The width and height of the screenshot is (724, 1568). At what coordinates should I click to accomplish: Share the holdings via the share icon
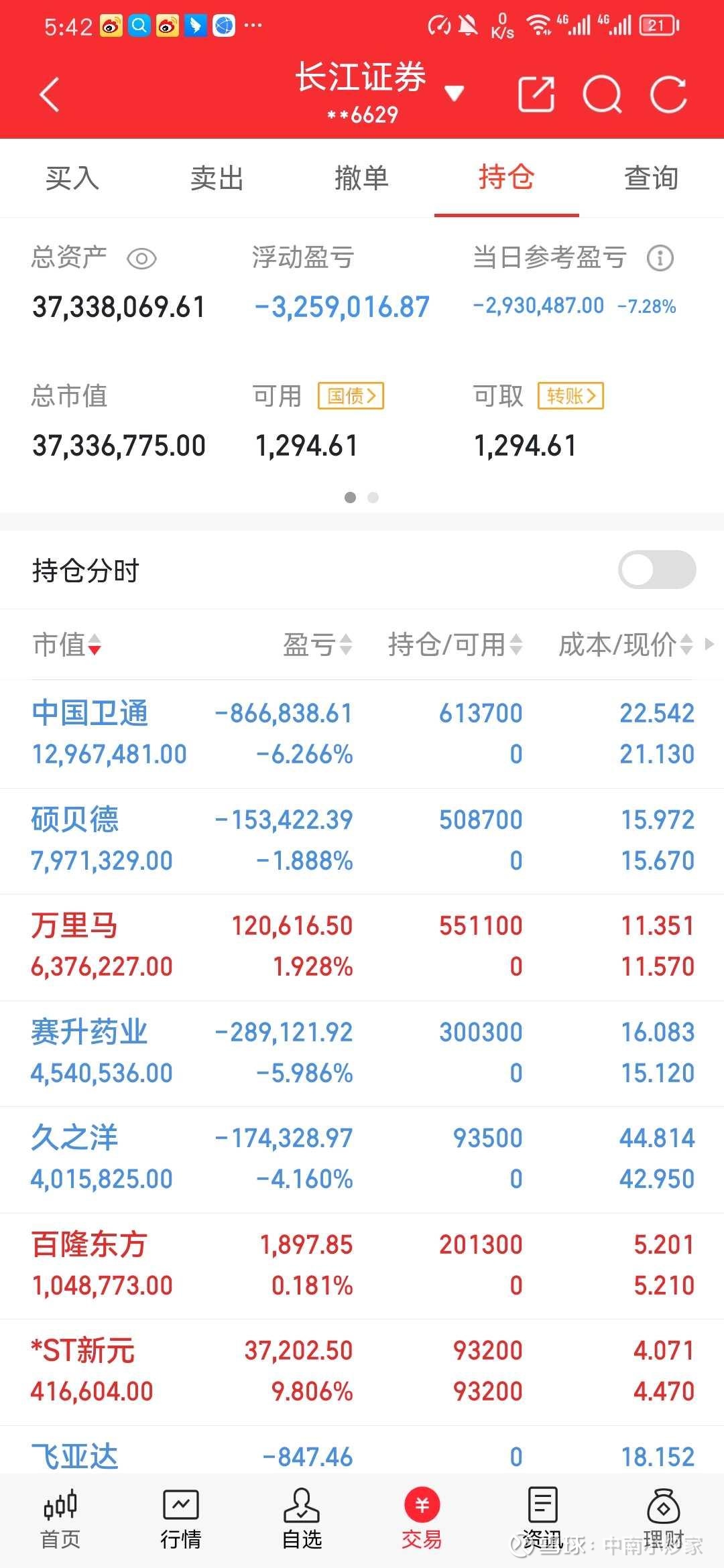(x=536, y=94)
